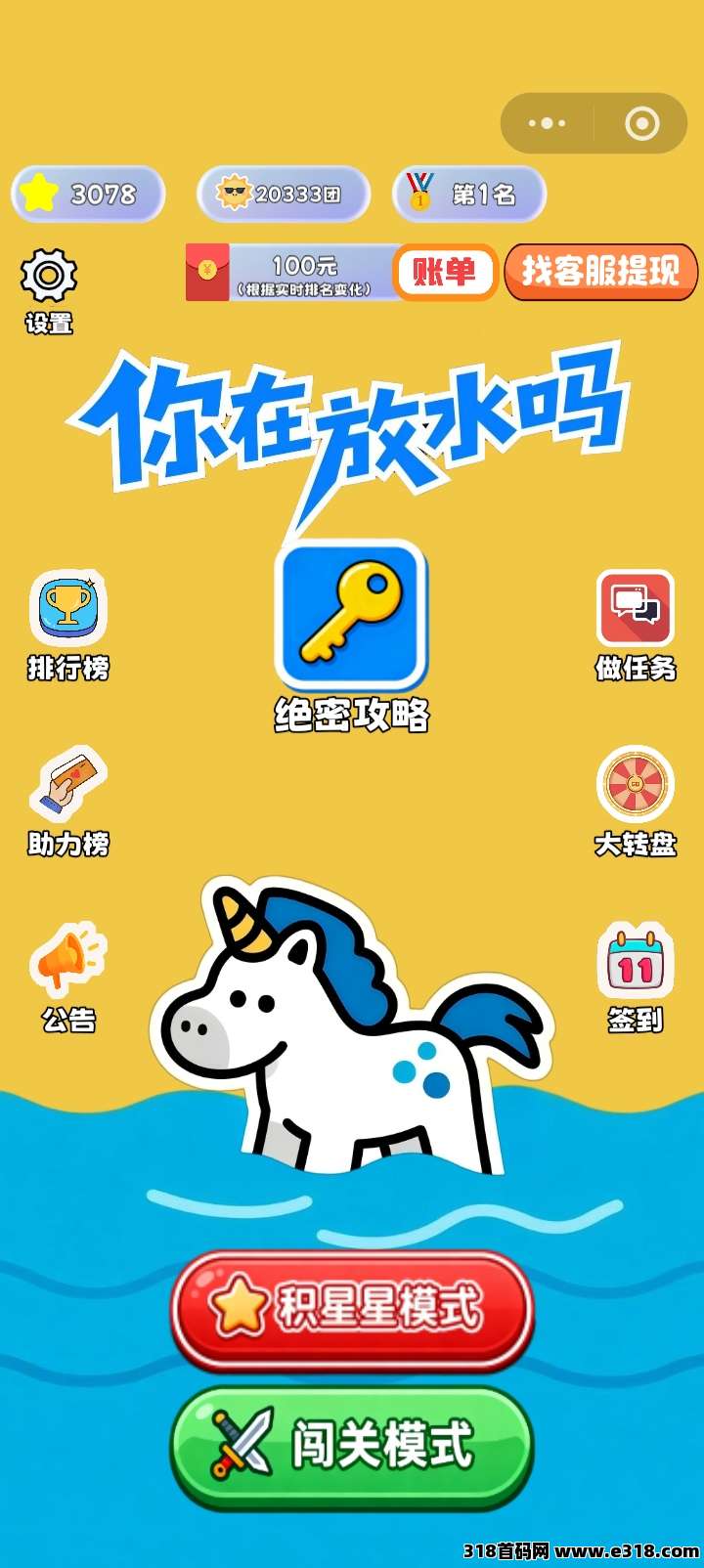
Task: Tap the 账单 button
Action: [445, 271]
